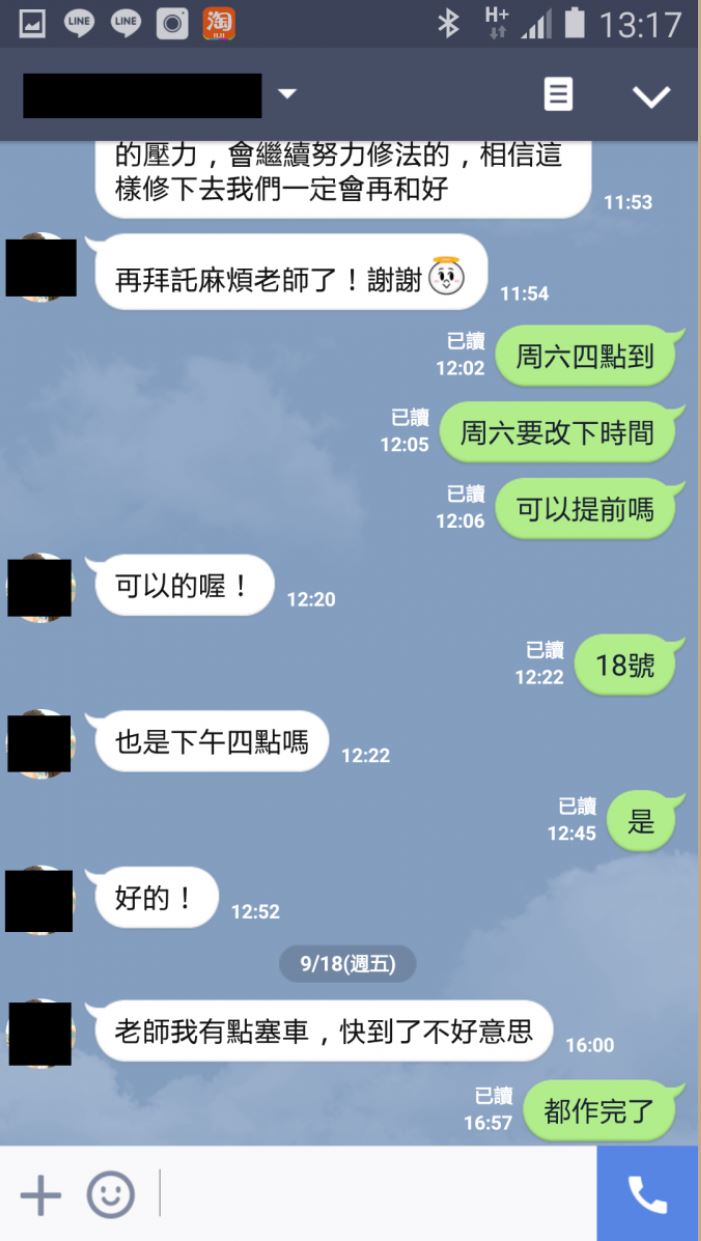Open the notes icon in the header

[558, 95]
